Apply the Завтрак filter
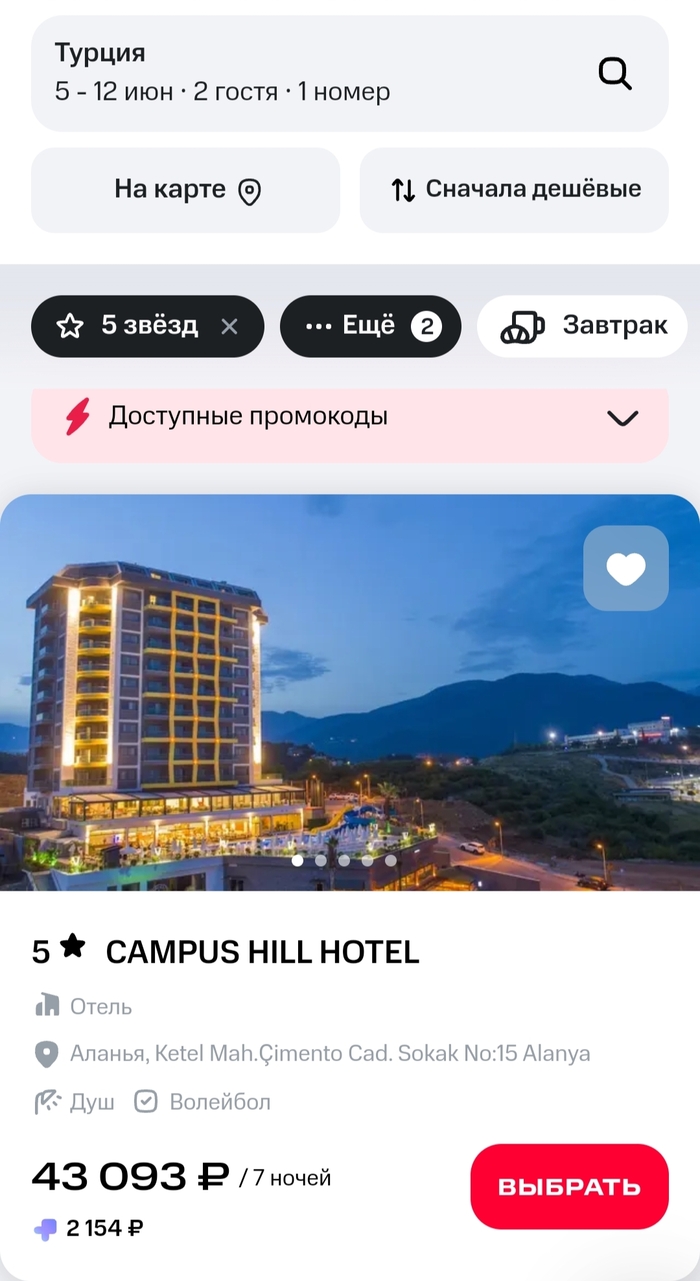The width and height of the screenshot is (700, 1281). 582,326
